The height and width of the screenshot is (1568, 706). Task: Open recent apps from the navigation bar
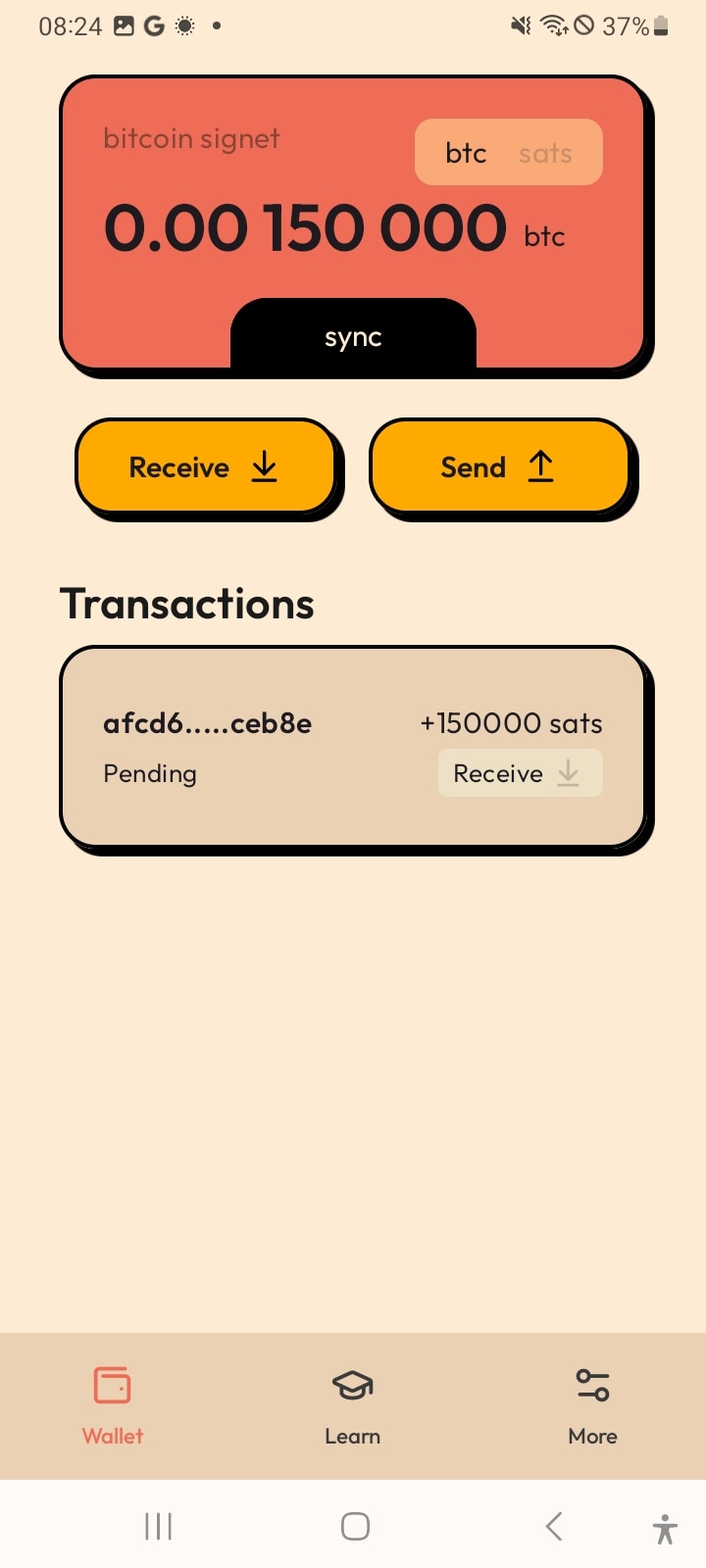pos(157,1526)
